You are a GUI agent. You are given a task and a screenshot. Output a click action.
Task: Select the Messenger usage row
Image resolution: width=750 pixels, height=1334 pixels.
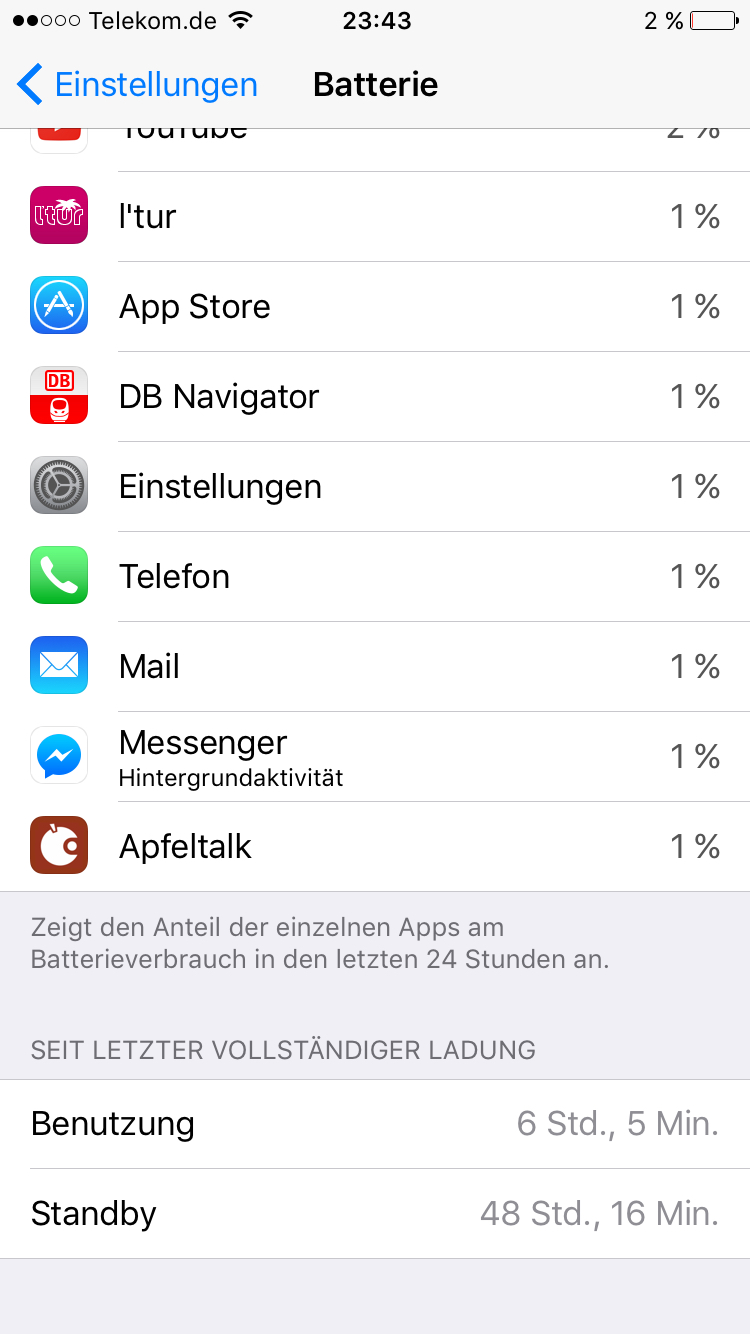tap(375, 756)
